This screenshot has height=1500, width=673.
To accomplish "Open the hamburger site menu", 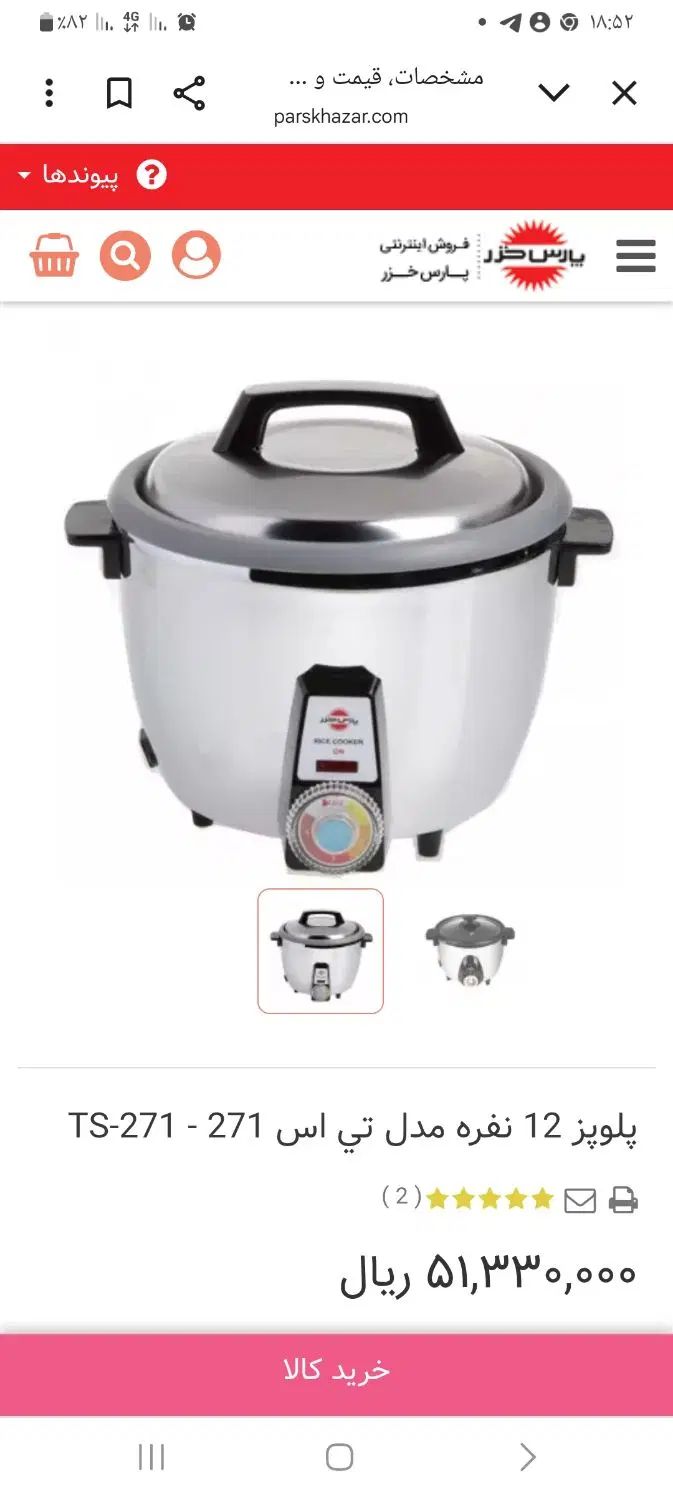I will coord(635,256).
